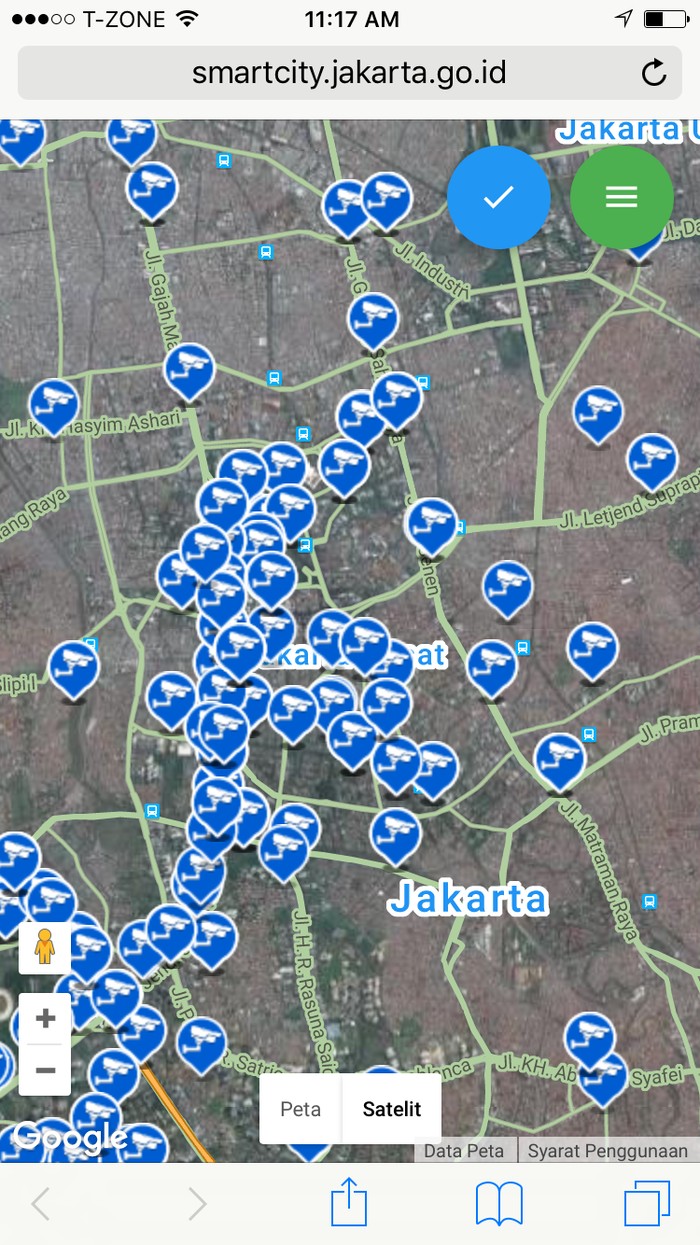The image size is (700, 1245).
Task: Open the Google logo link
Action: (x=68, y=1136)
